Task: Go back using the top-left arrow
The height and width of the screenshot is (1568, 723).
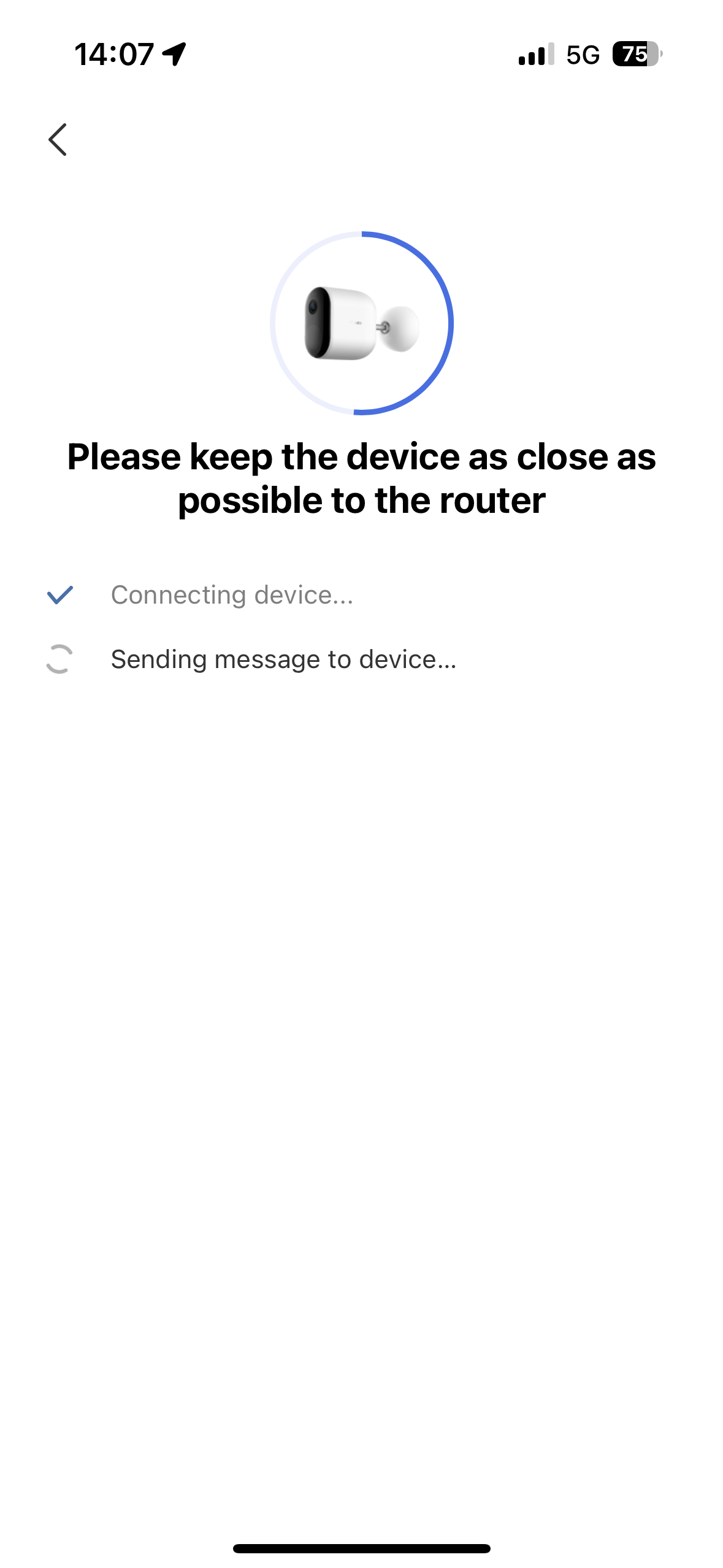Action: click(58, 140)
